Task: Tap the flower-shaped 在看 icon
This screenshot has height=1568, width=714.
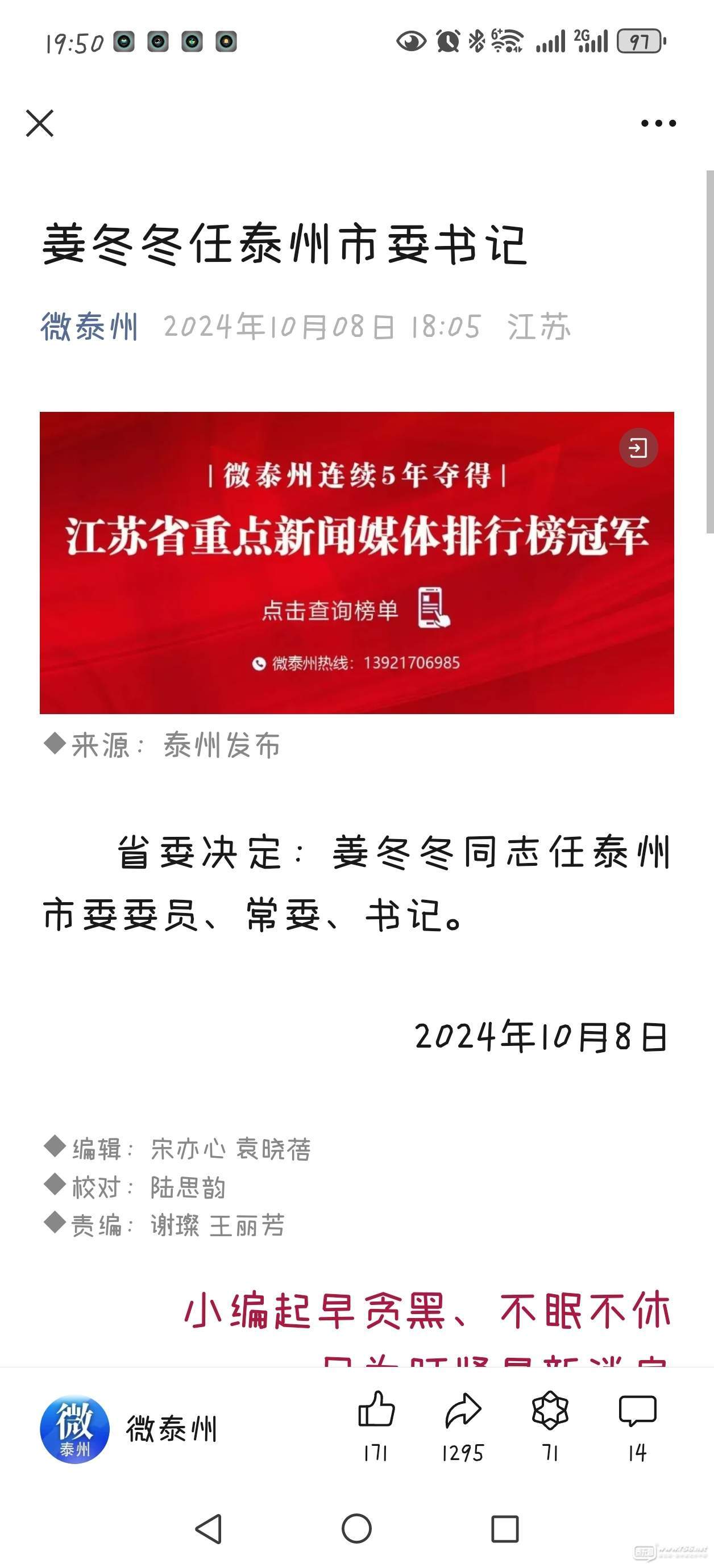Action: point(550,1410)
